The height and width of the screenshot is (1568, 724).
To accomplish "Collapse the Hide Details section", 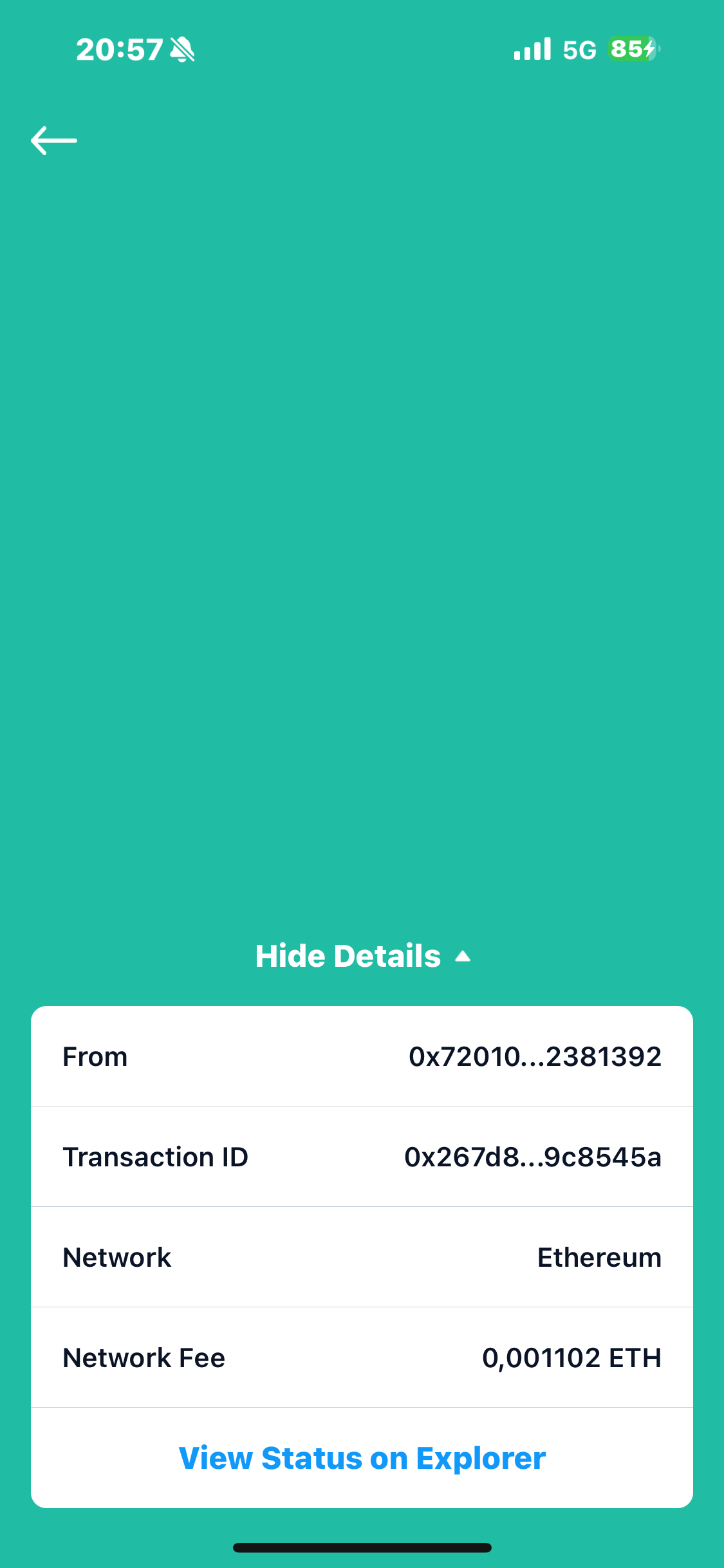I will (362, 956).
